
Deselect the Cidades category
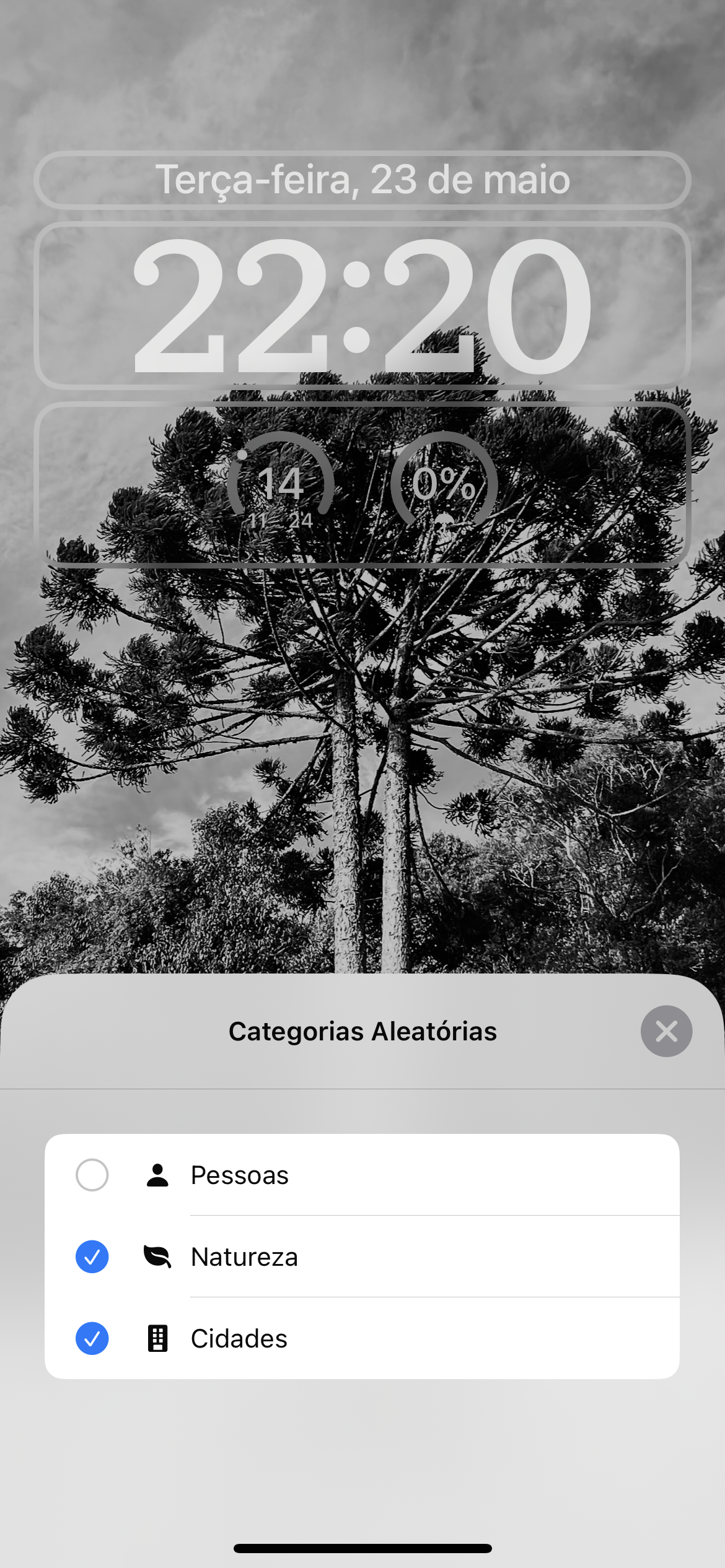click(362, 1338)
